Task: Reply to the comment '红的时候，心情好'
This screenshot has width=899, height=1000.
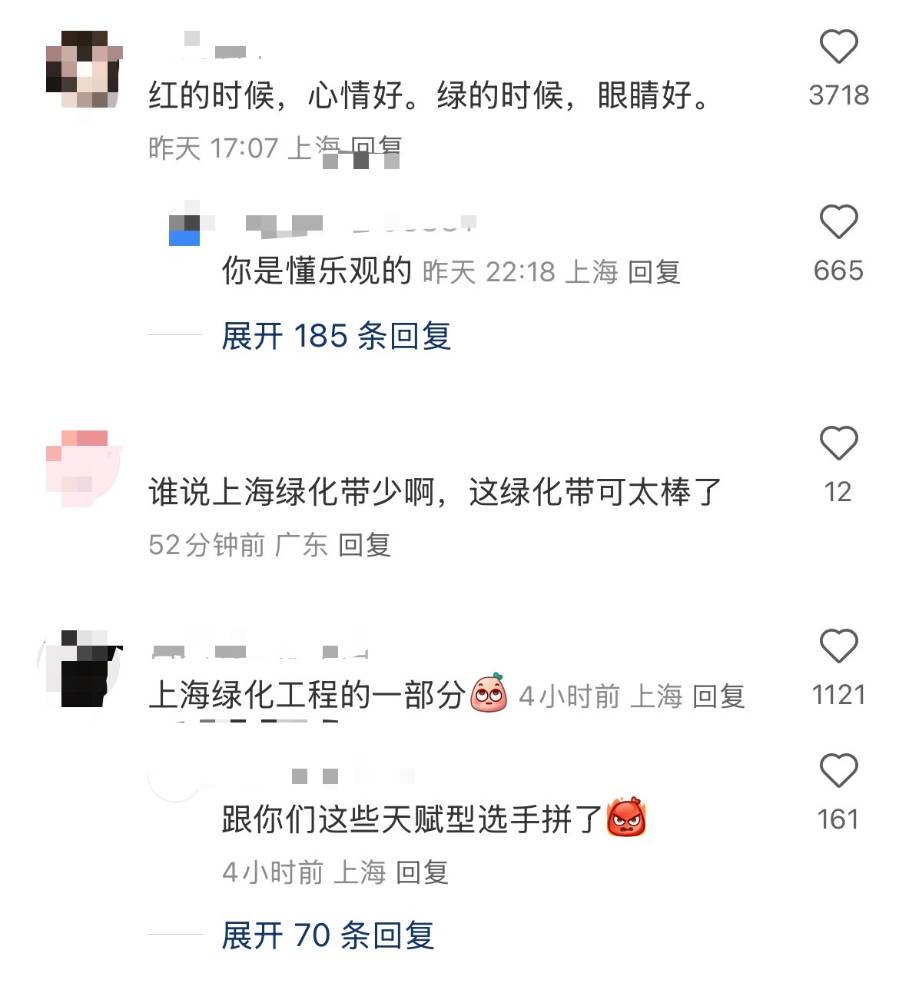Action: coord(376,149)
